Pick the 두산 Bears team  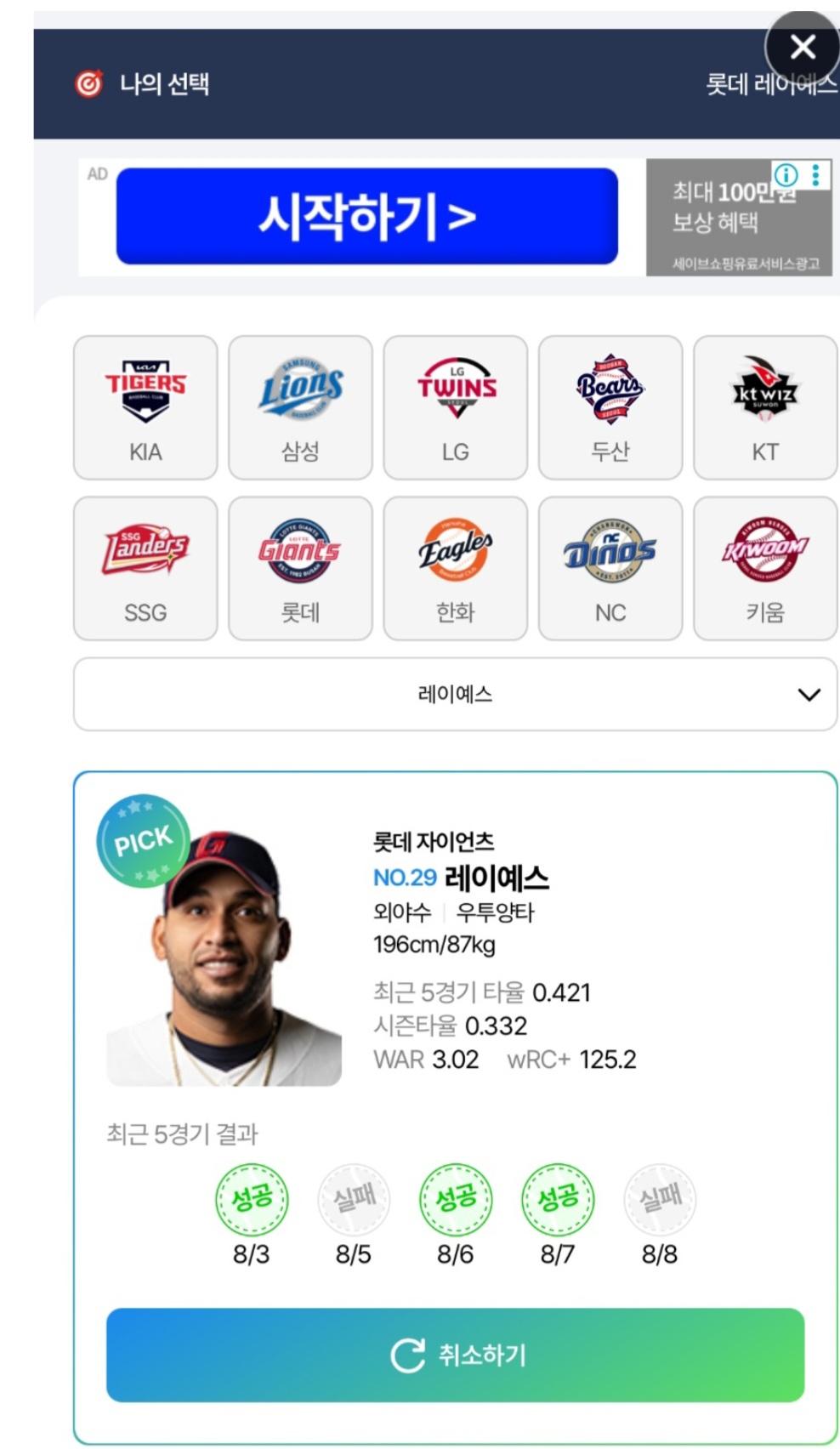tap(610, 407)
